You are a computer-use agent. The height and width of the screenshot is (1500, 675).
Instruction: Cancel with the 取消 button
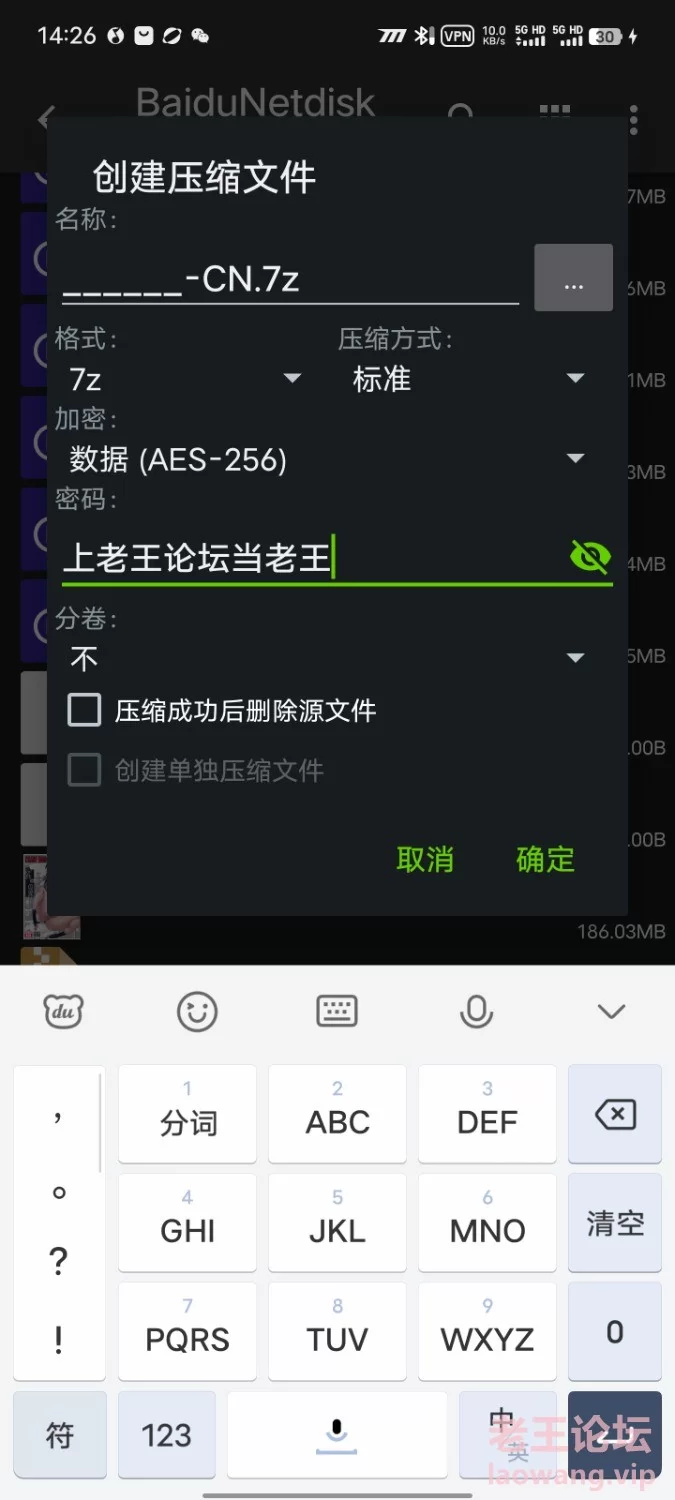[425, 859]
